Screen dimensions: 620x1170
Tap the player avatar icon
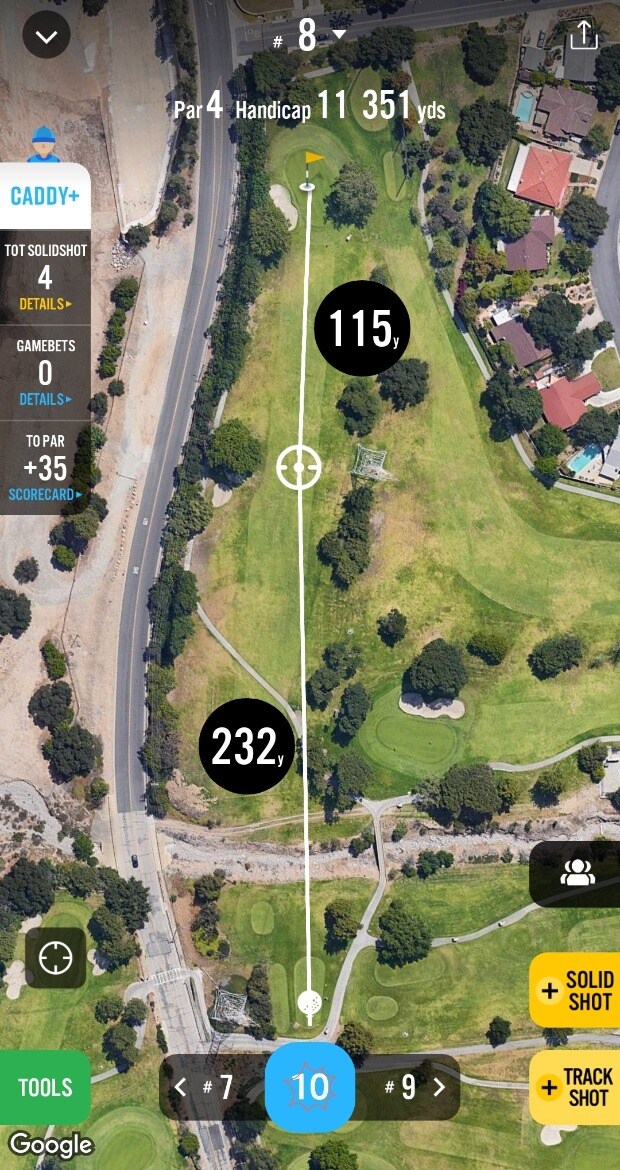pos(43,144)
